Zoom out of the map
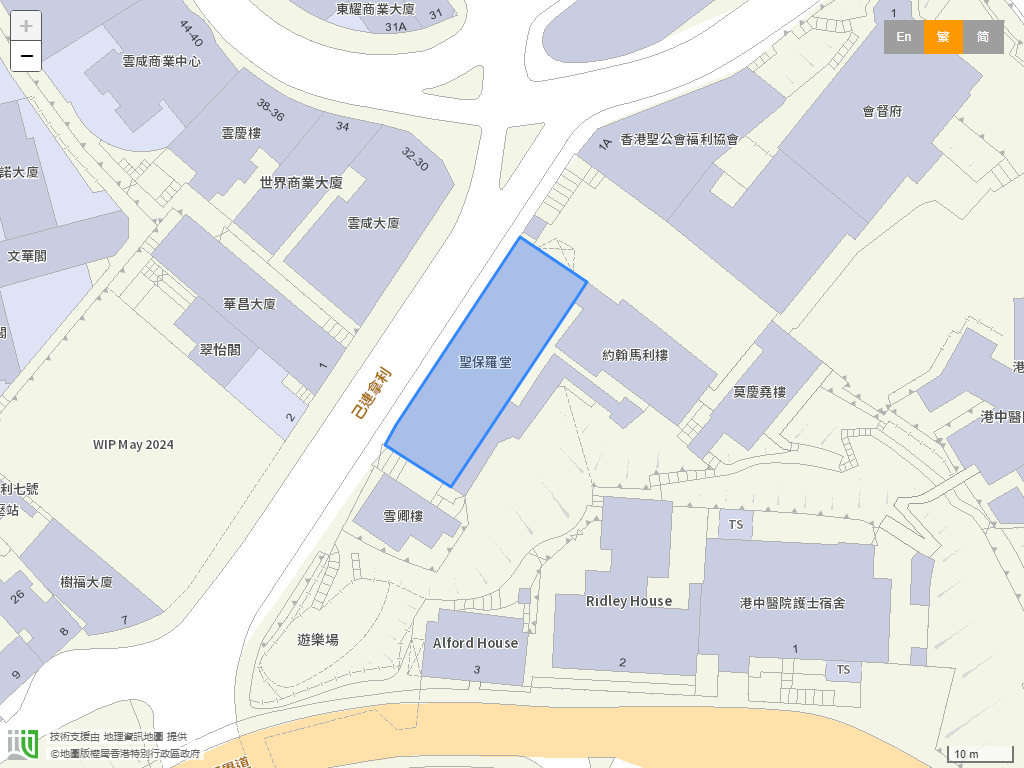The height and width of the screenshot is (768, 1024). (26, 56)
